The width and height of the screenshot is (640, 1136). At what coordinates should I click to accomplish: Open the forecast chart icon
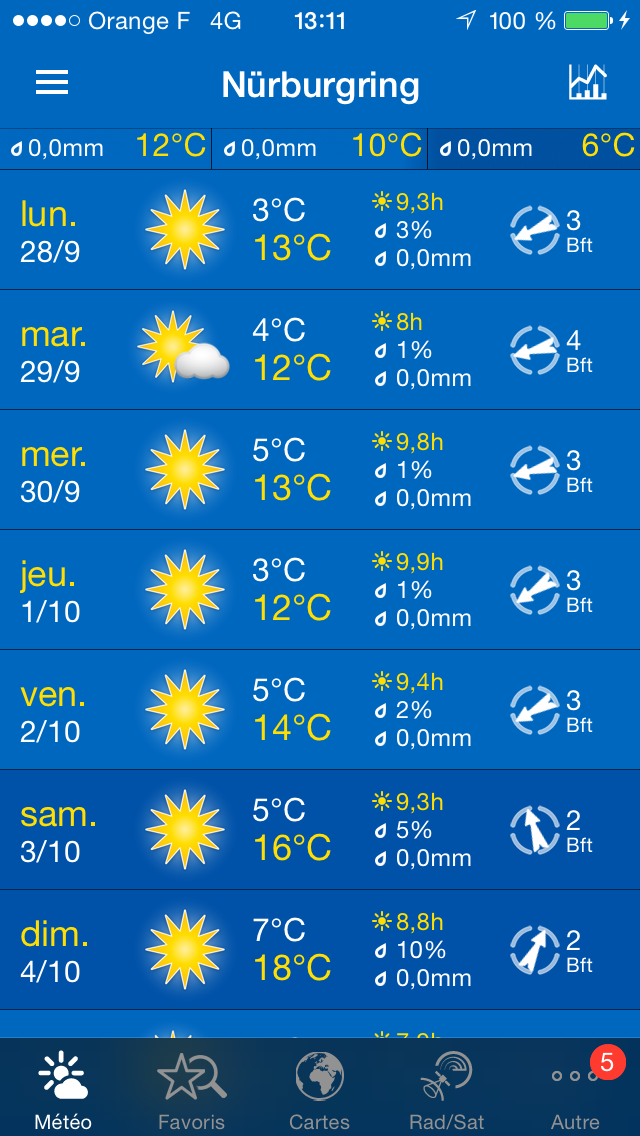click(x=587, y=83)
